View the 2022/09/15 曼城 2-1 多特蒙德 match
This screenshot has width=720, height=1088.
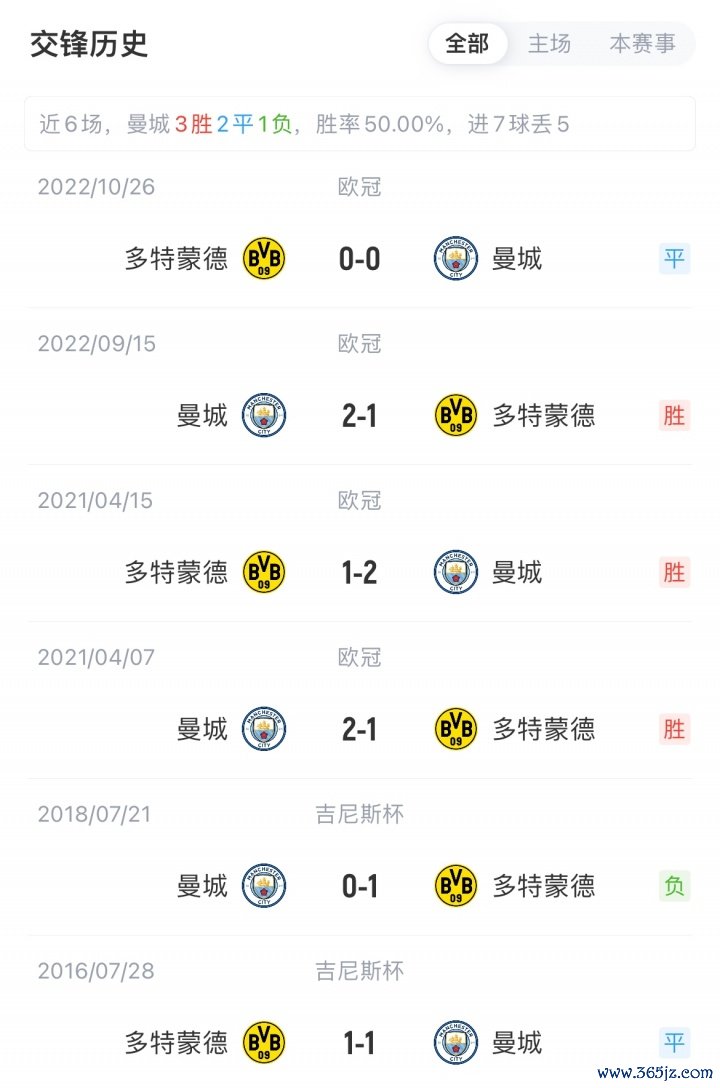(360, 415)
